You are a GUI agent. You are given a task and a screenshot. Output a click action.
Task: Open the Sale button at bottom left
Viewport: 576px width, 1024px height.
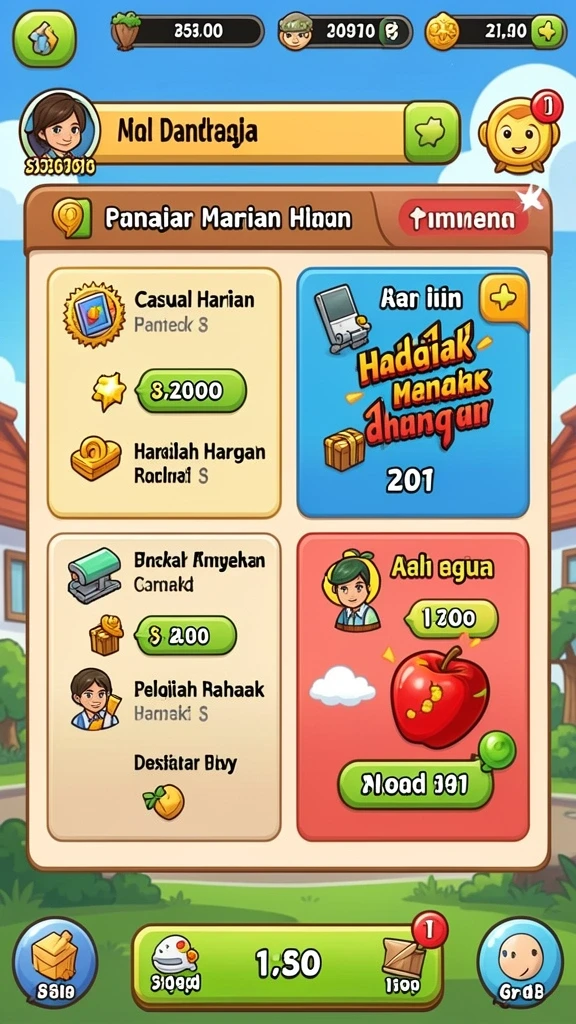click(55, 962)
